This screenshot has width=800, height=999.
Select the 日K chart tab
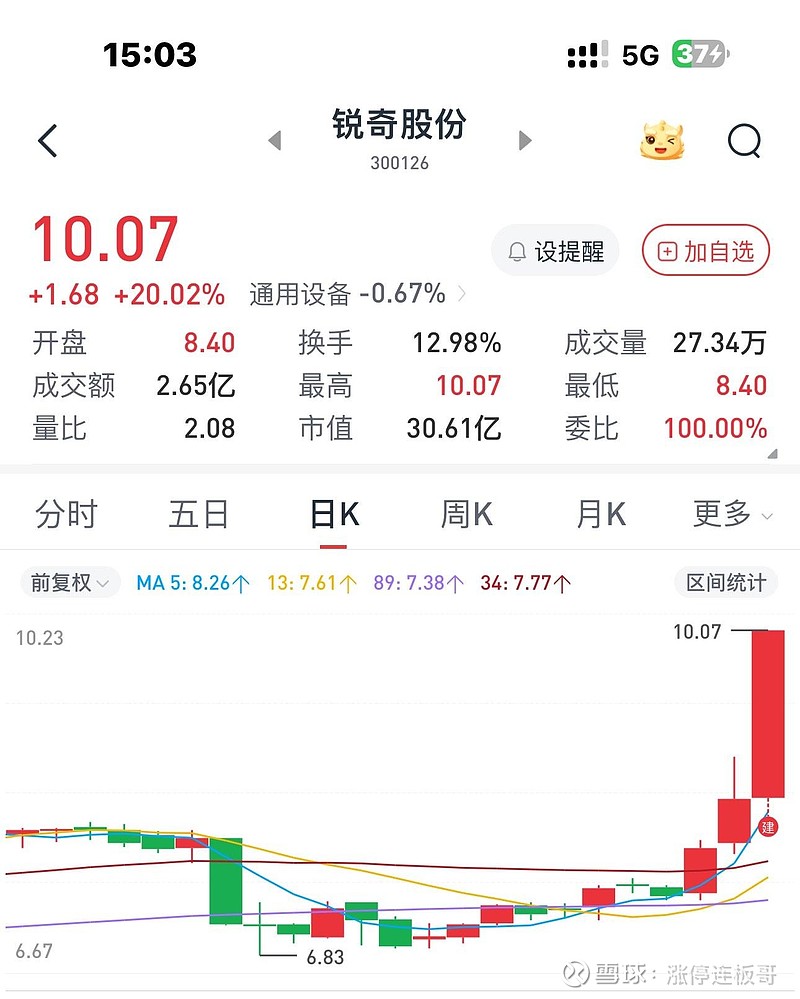(x=333, y=515)
